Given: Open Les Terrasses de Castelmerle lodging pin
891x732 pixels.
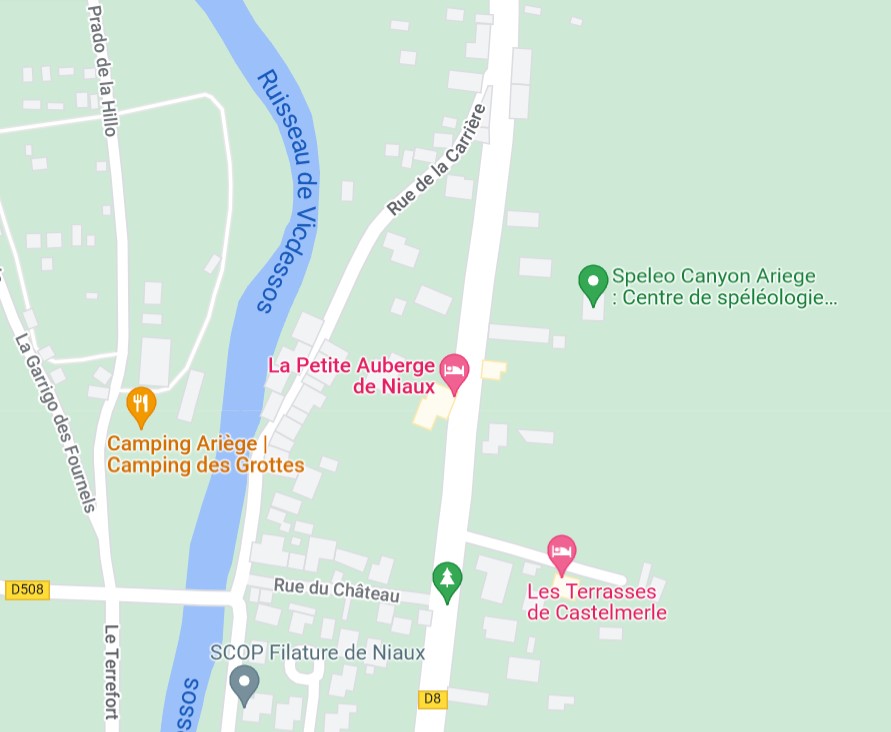Looking at the screenshot, I should 562,552.
